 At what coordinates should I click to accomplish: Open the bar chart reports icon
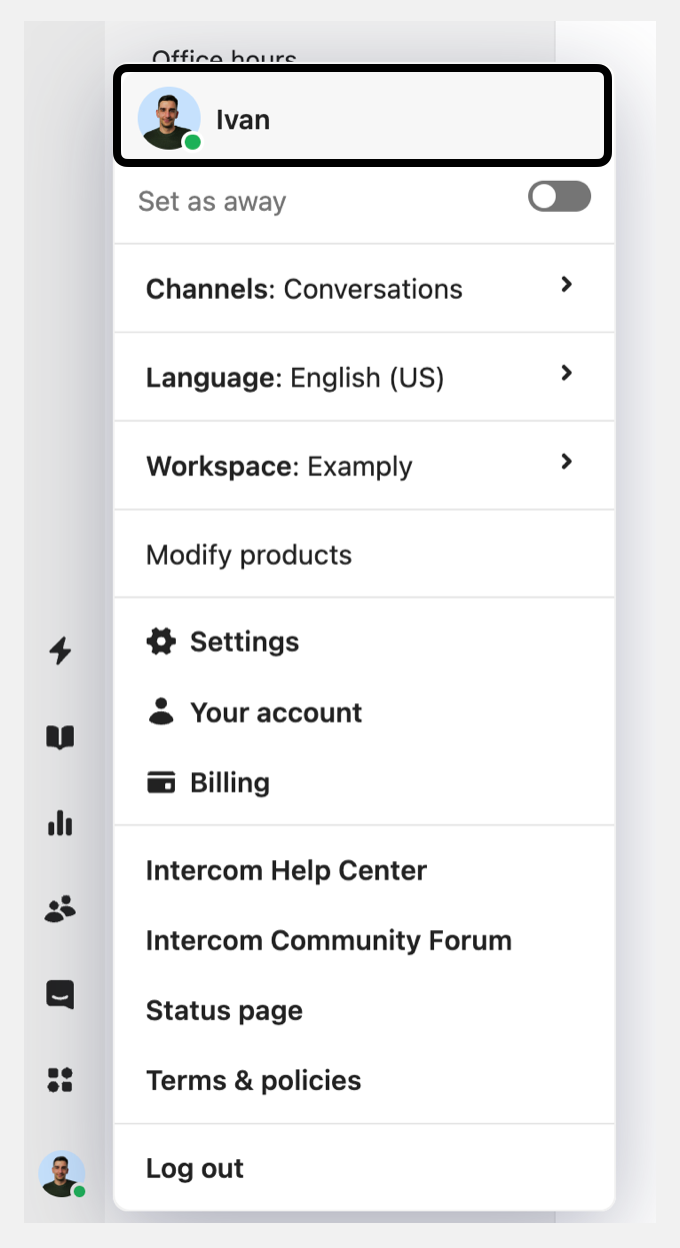coord(61,823)
